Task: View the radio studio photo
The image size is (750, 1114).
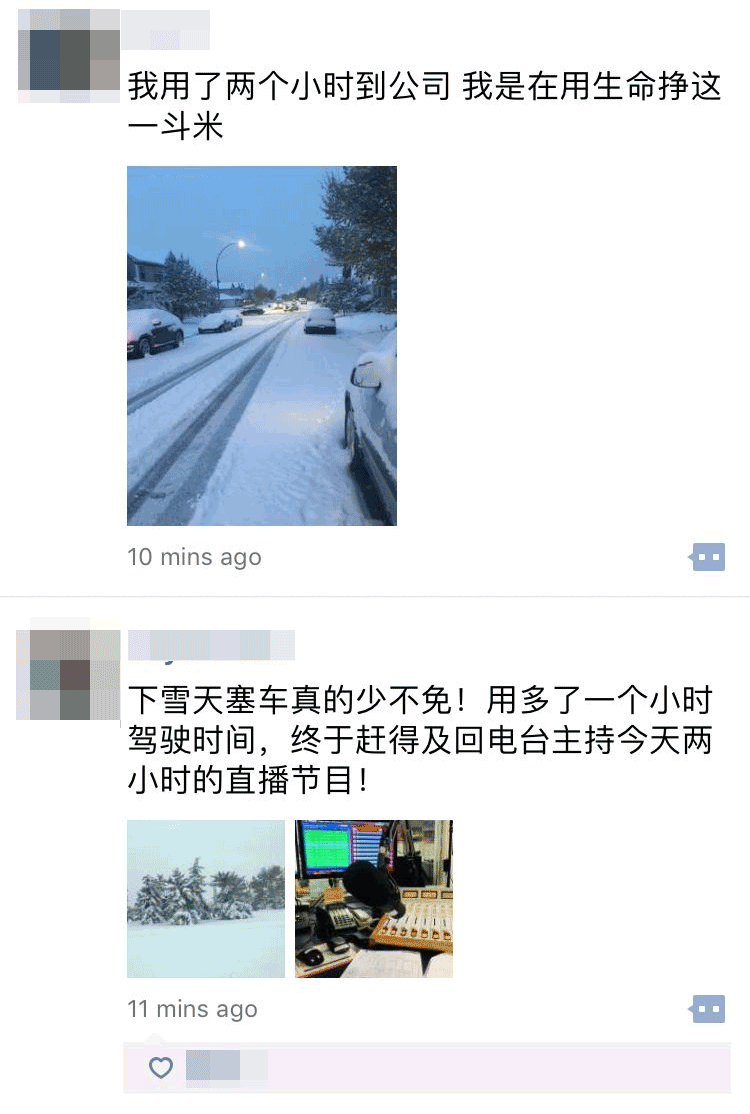Action: tap(374, 898)
